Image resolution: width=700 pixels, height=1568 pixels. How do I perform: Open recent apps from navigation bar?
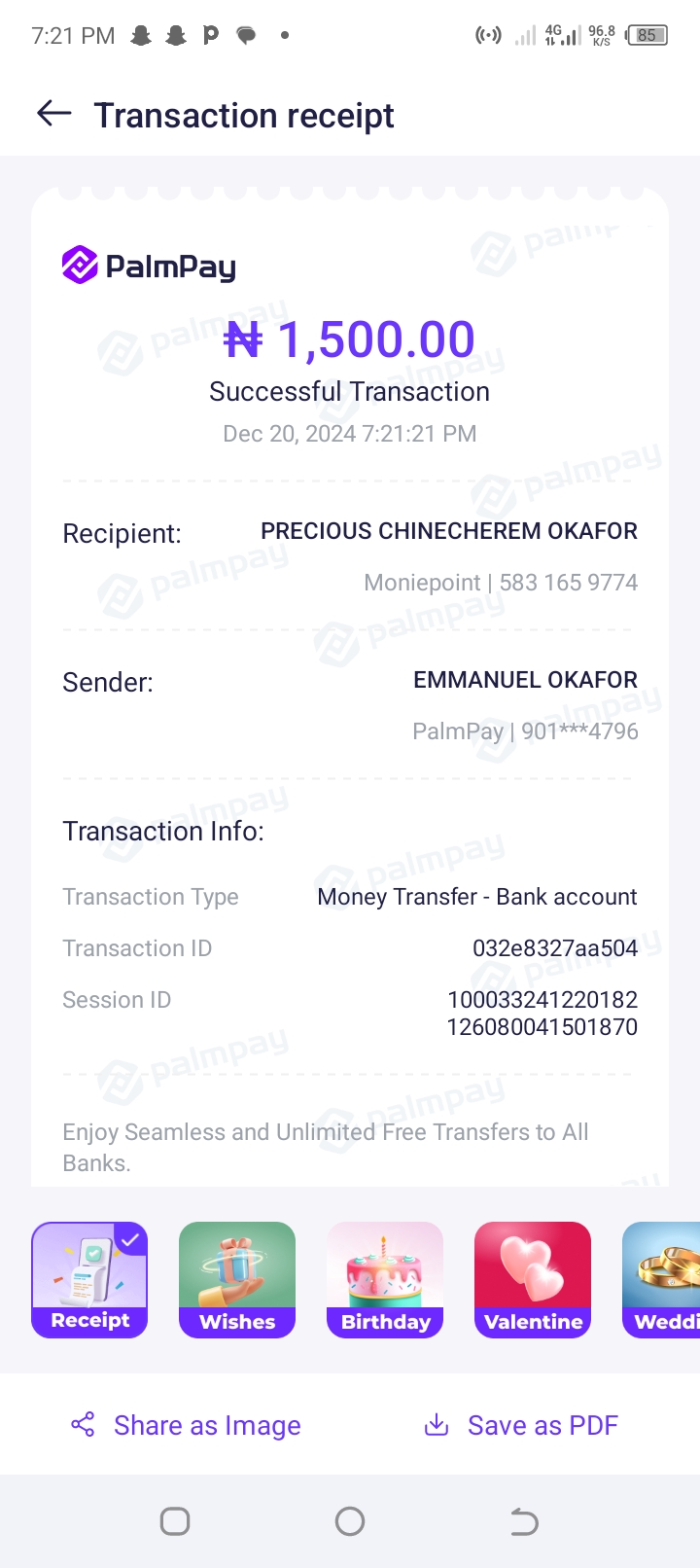point(175,1521)
